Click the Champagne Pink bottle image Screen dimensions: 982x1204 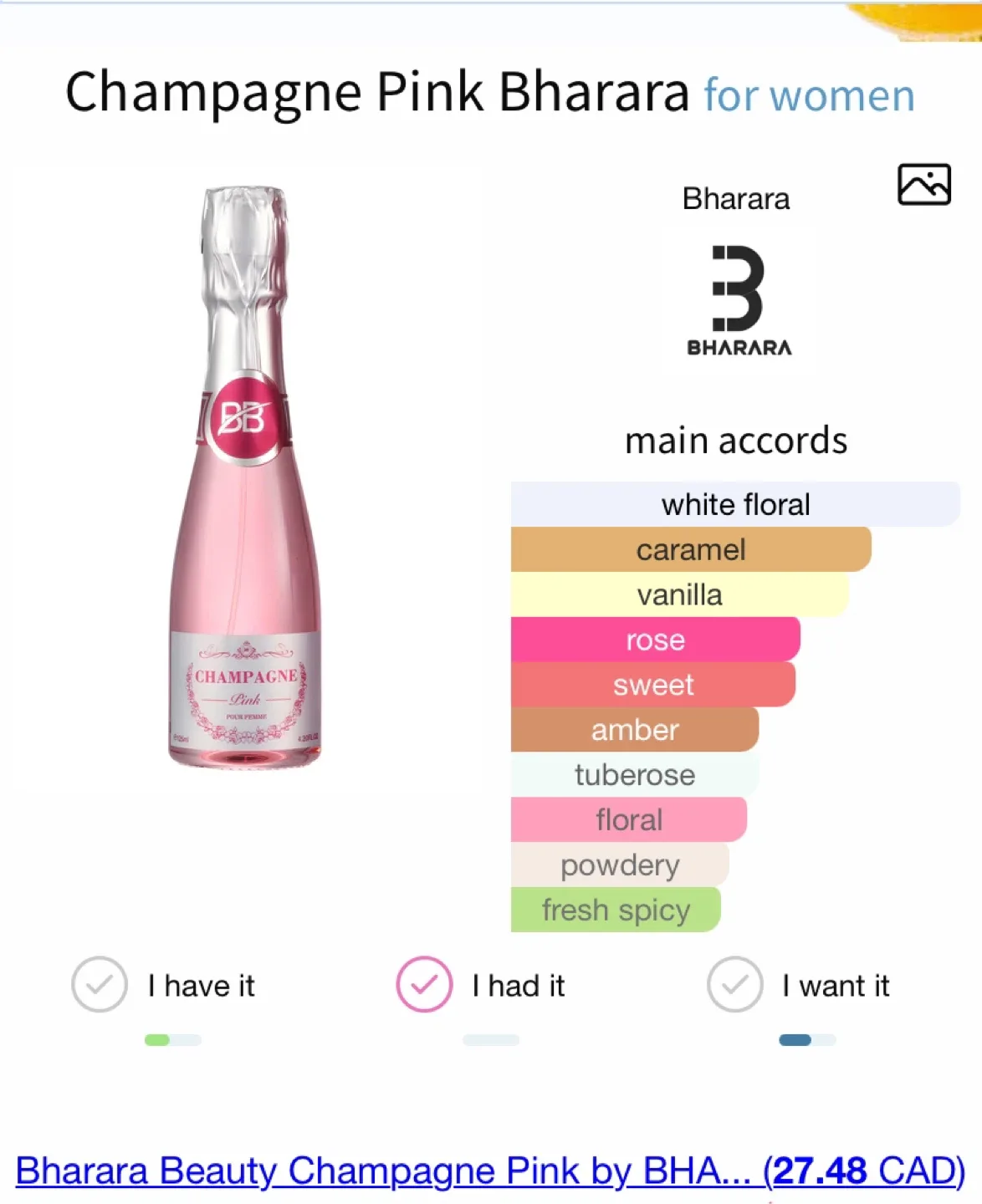(x=247, y=477)
